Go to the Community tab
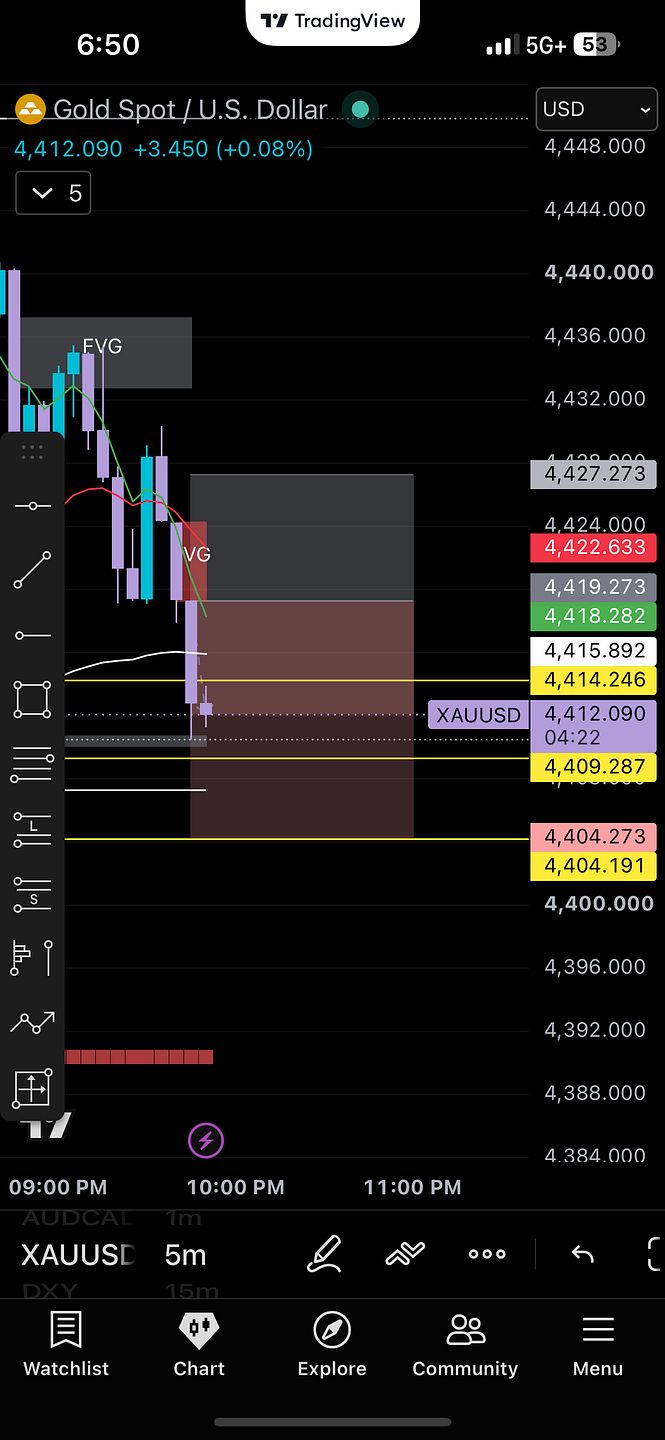The height and width of the screenshot is (1440, 665). click(465, 1345)
